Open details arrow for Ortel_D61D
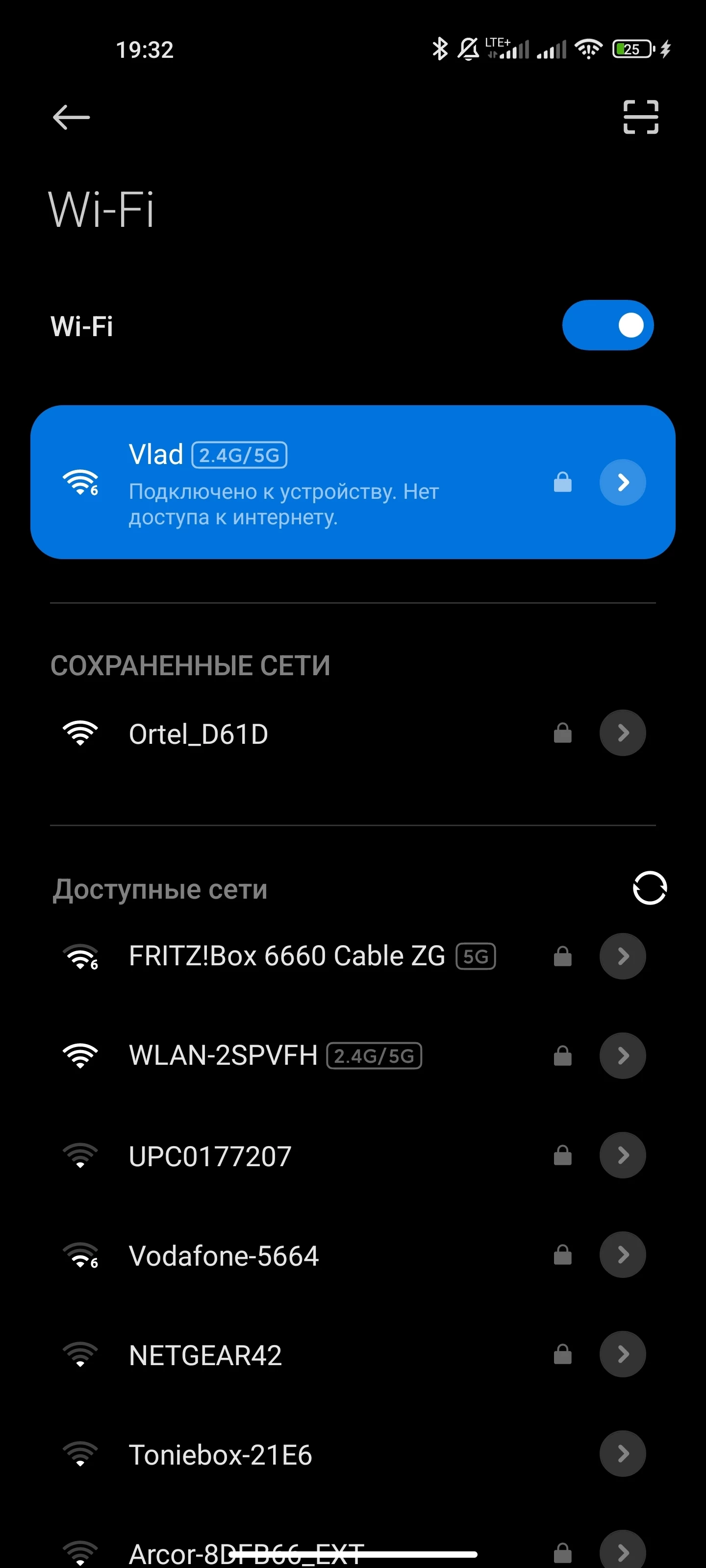Viewport: 706px width, 1568px height. [x=623, y=733]
